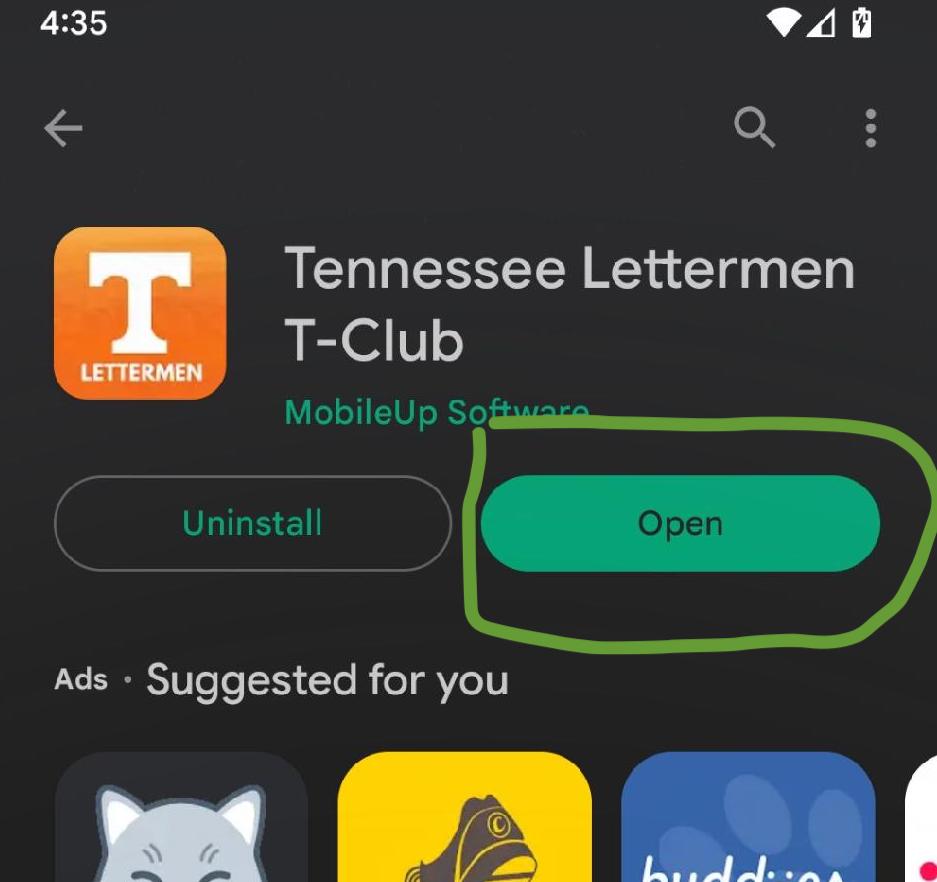937x882 pixels.
Task: Open the Tennessee Lettermen T-Club app
Action: pos(680,523)
